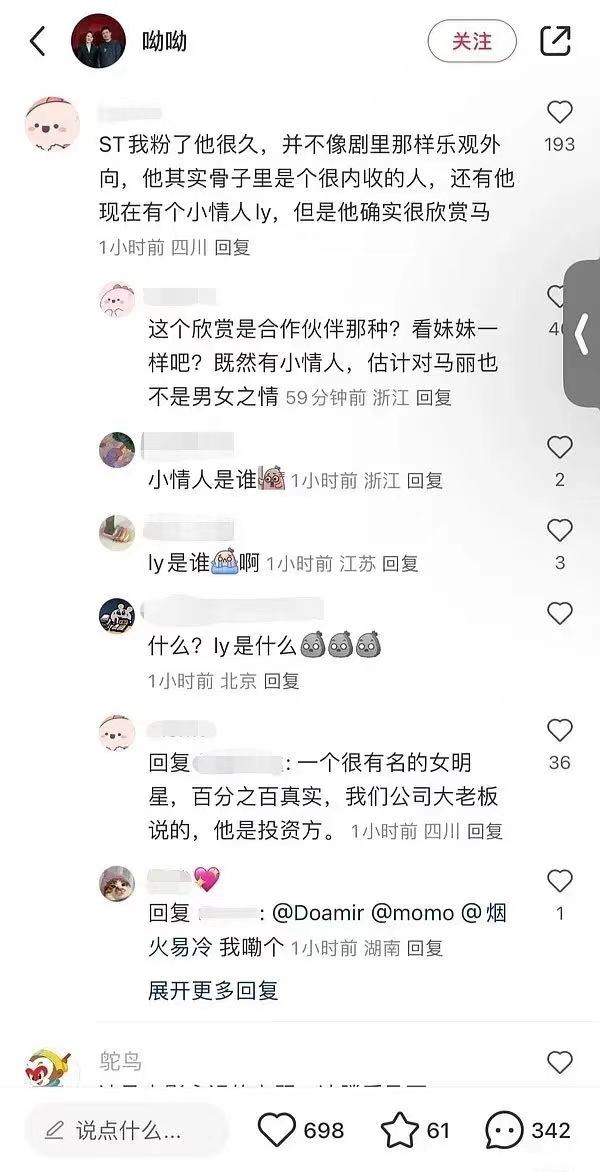Open the side panel arrow handle
The image size is (600, 1172).
pyautogui.click(x=583, y=334)
